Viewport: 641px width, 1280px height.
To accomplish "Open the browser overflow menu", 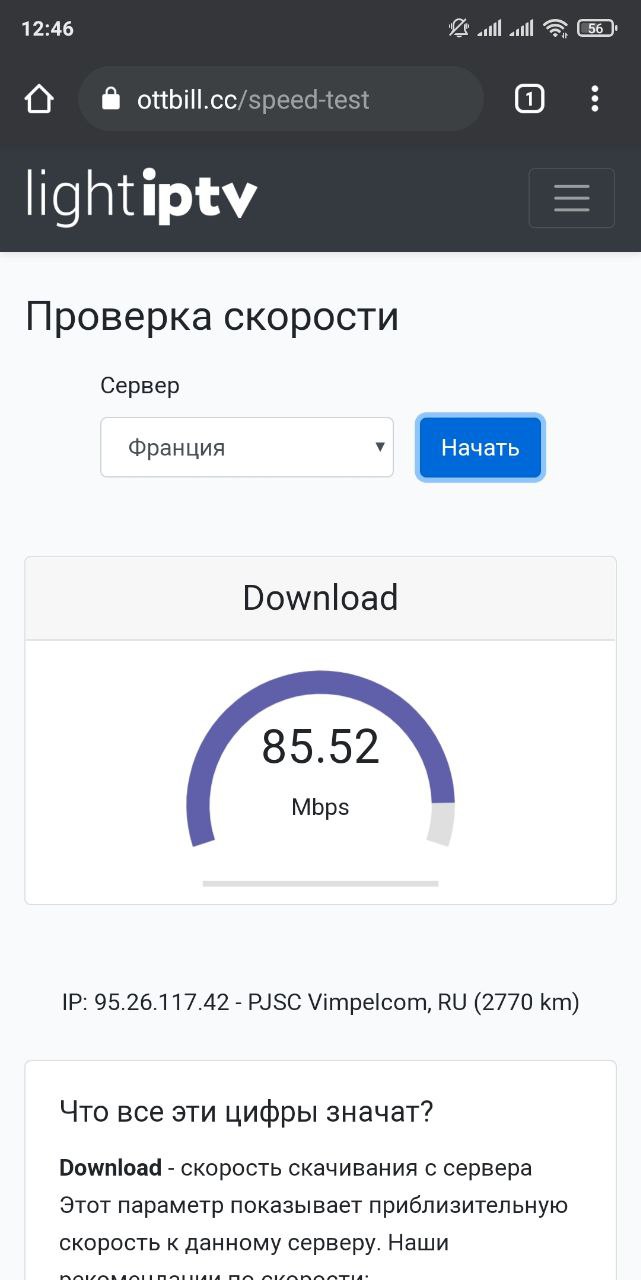I will click(595, 99).
